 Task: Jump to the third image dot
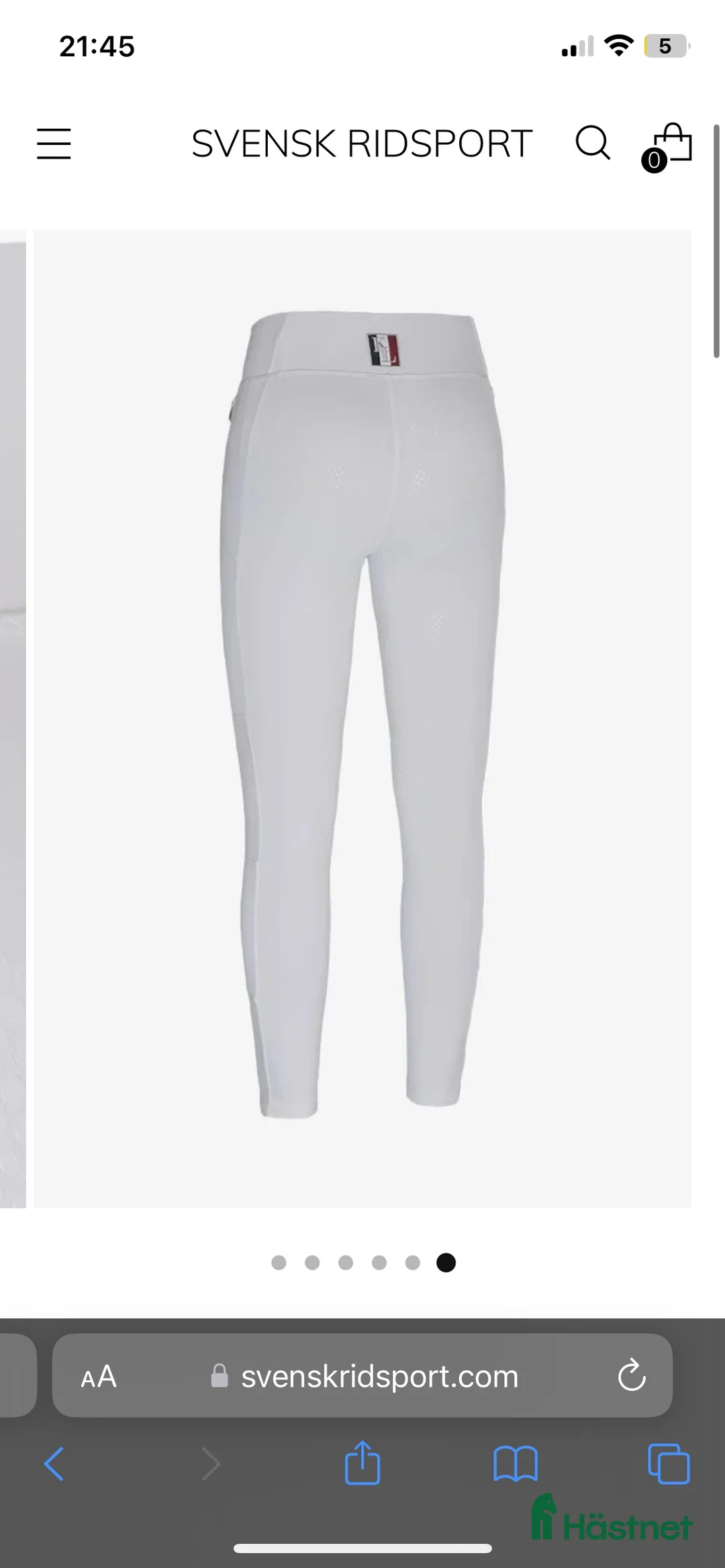346,1263
